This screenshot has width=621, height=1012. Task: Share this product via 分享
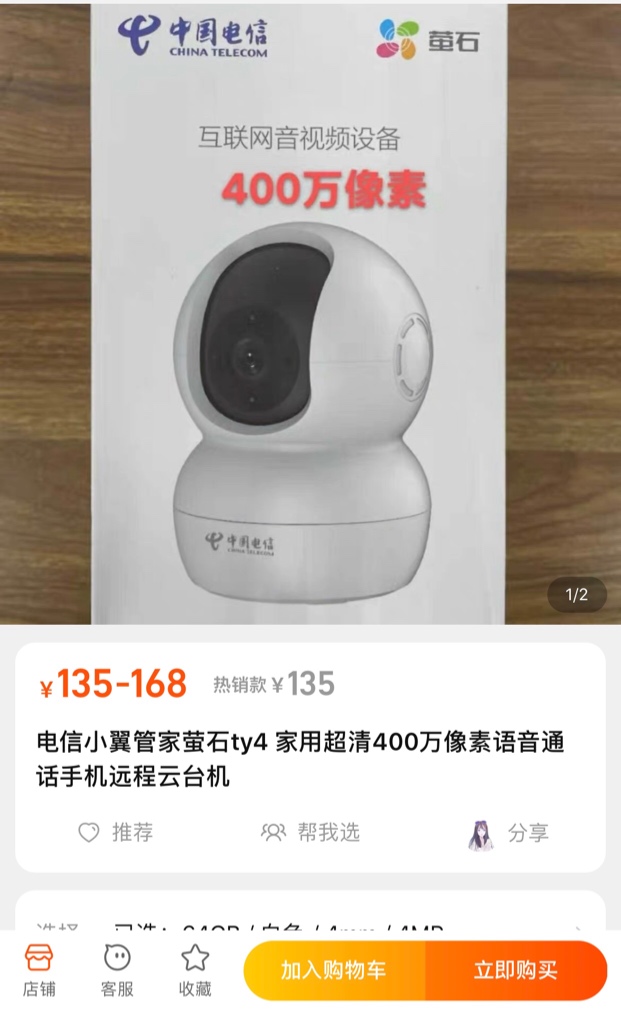click(509, 833)
